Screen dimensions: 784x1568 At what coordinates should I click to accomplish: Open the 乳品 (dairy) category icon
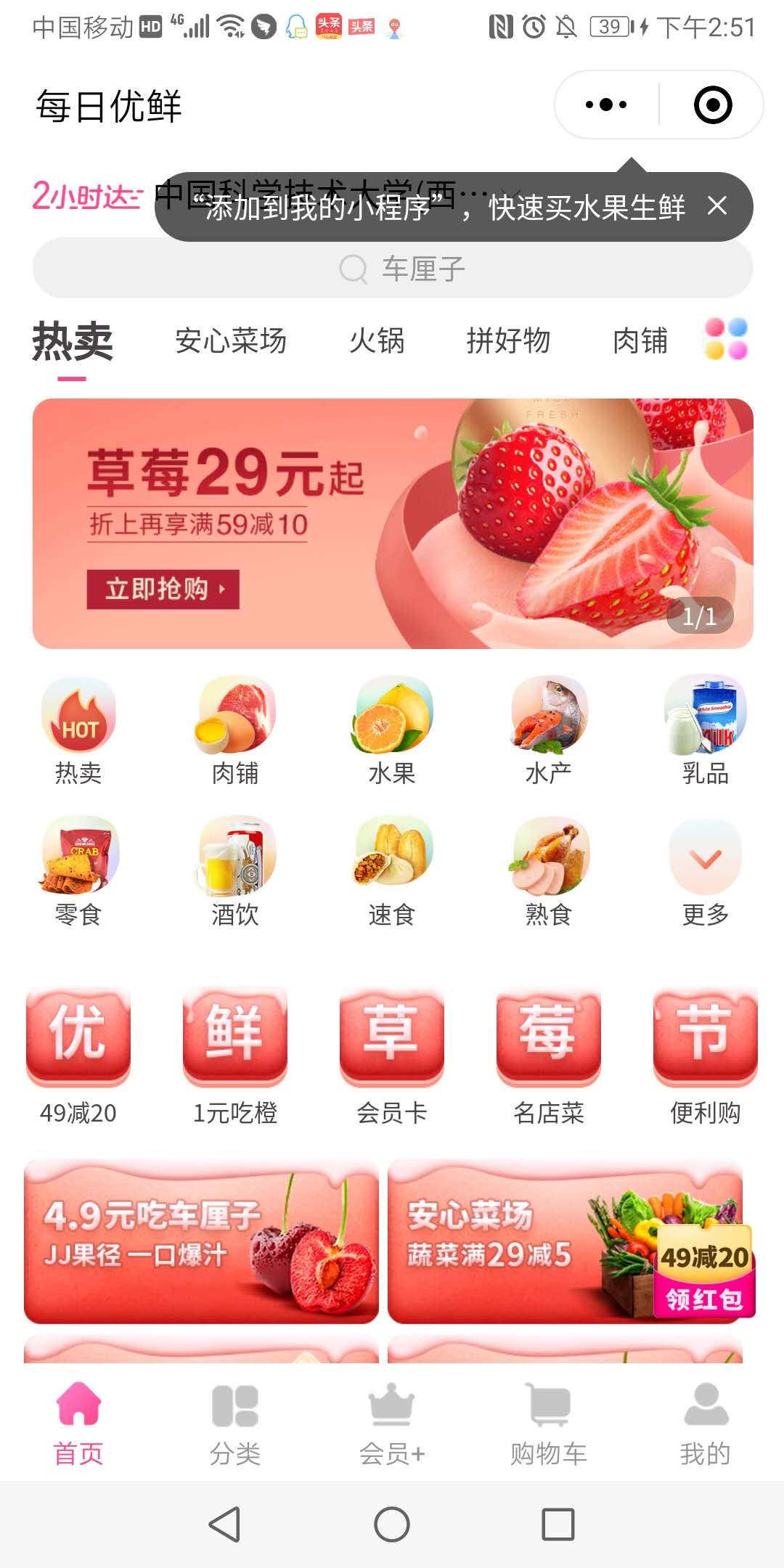pos(705,719)
